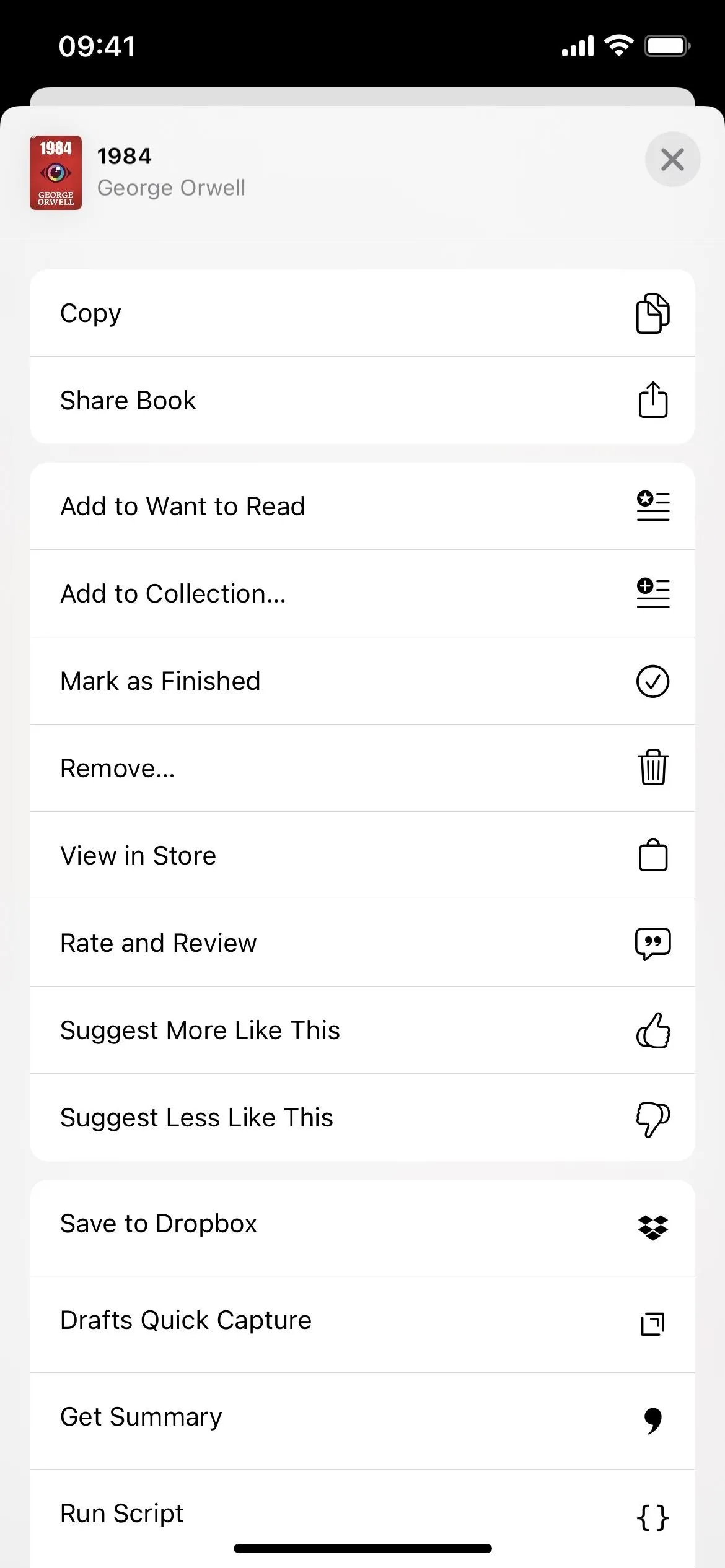
Task: Select Share Book option
Action: (362, 400)
